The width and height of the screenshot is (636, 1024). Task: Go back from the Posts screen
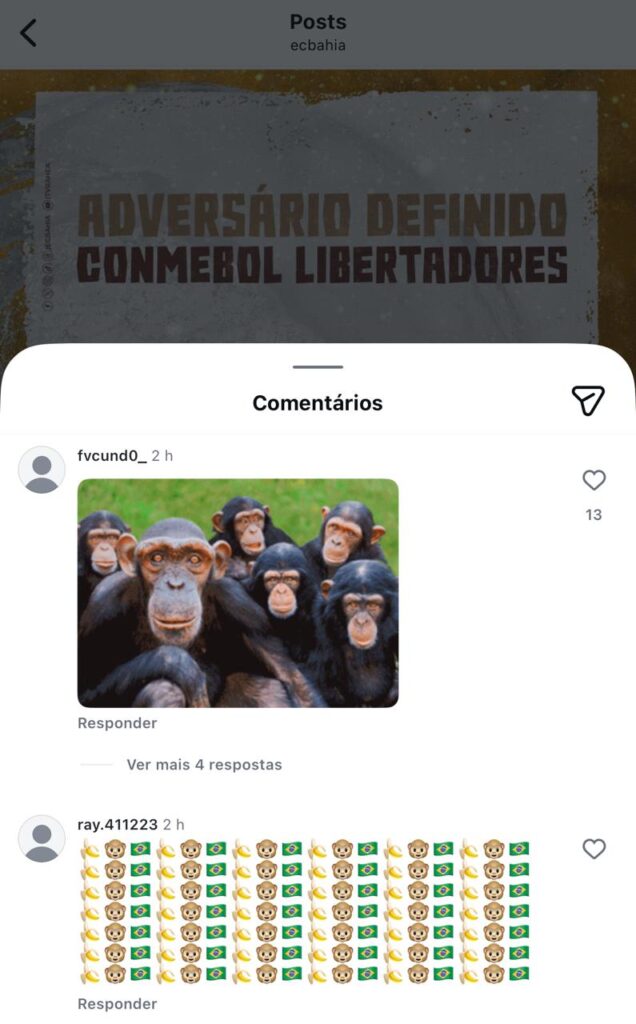click(28, 33)
